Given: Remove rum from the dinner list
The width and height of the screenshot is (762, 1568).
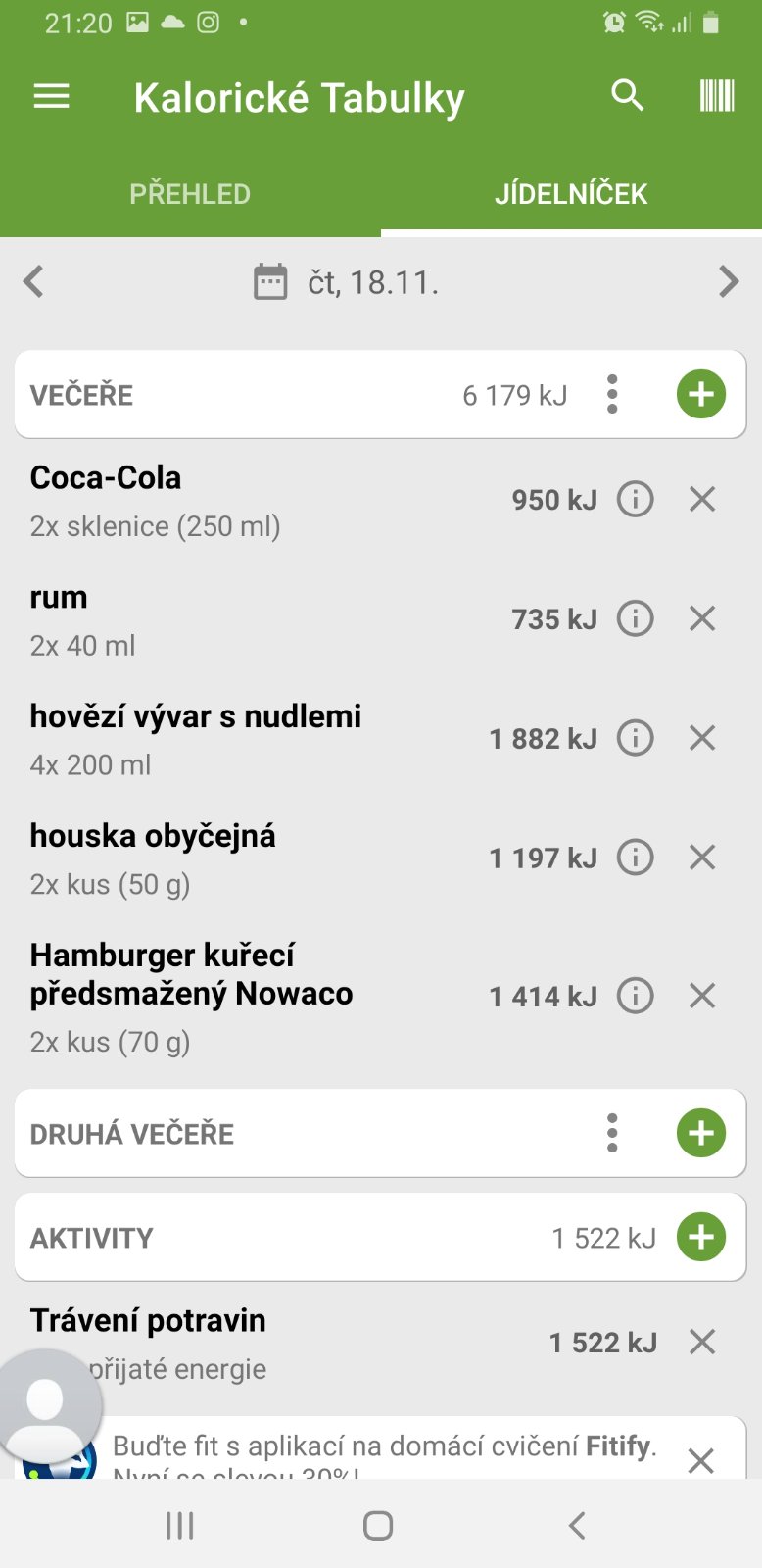Looking at the screenshot, I should 702,619.
